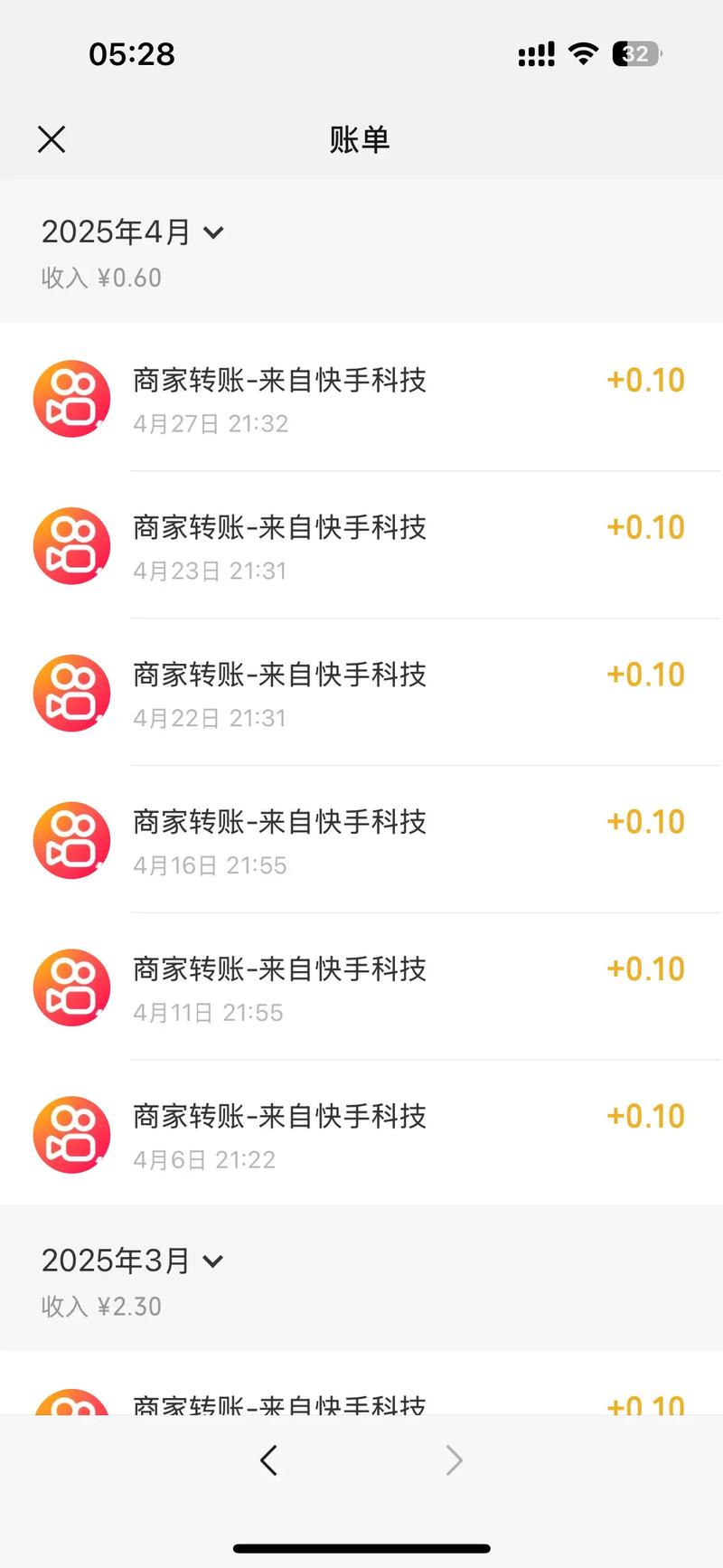The height and width of the screenshot is (1568, 723).
Task: Open the chevron next to April to change month
Action: [x=214, y=233]
